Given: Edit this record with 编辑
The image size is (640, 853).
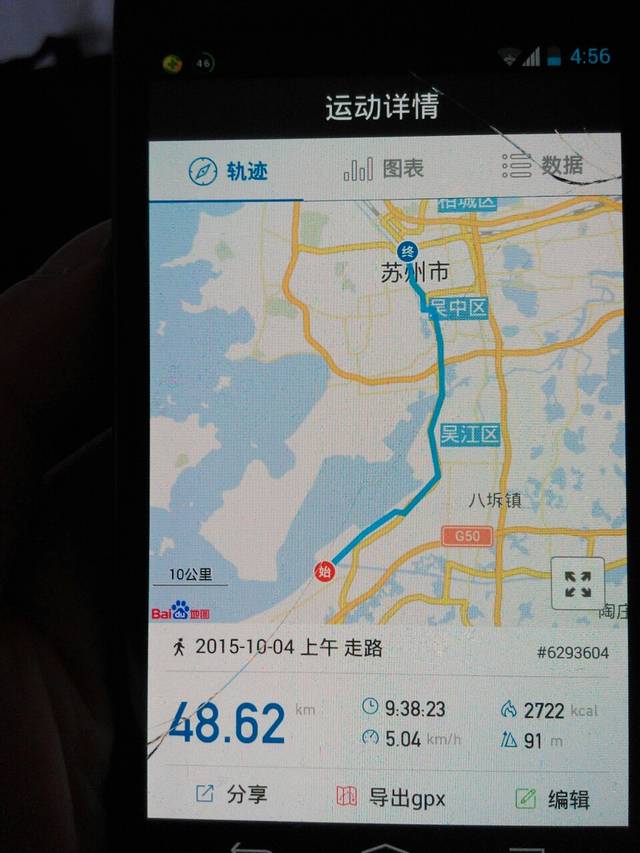Looking at the screenshot, I should (x=552, y=799).
